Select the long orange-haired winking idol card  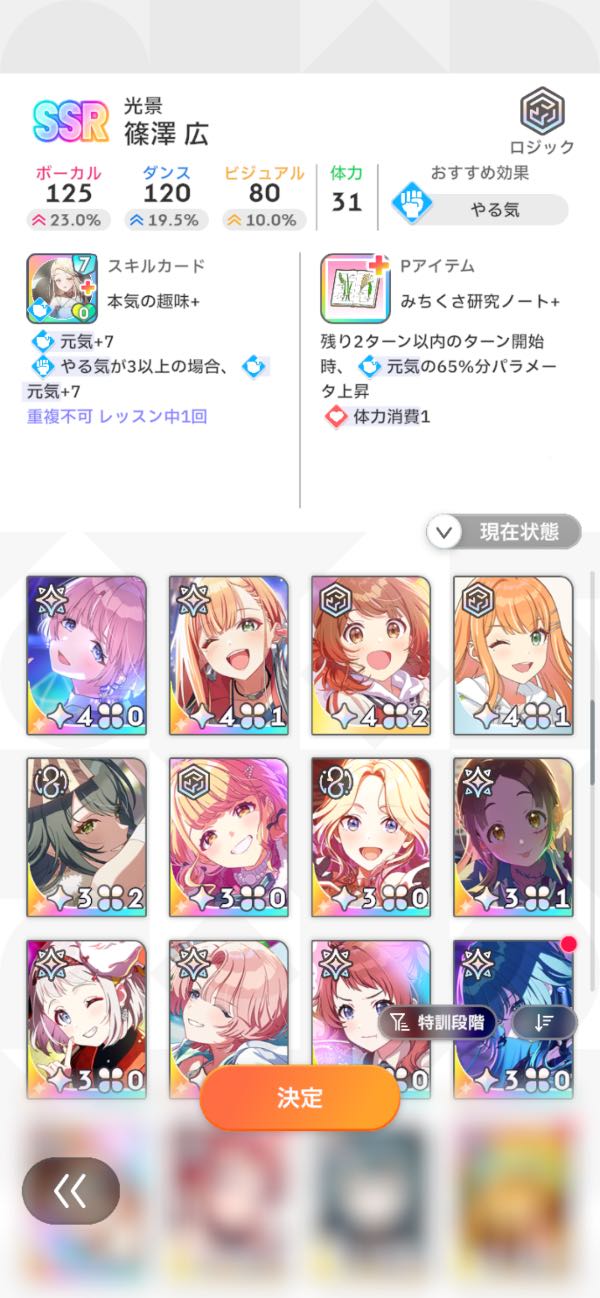click(x=513, y=655)
